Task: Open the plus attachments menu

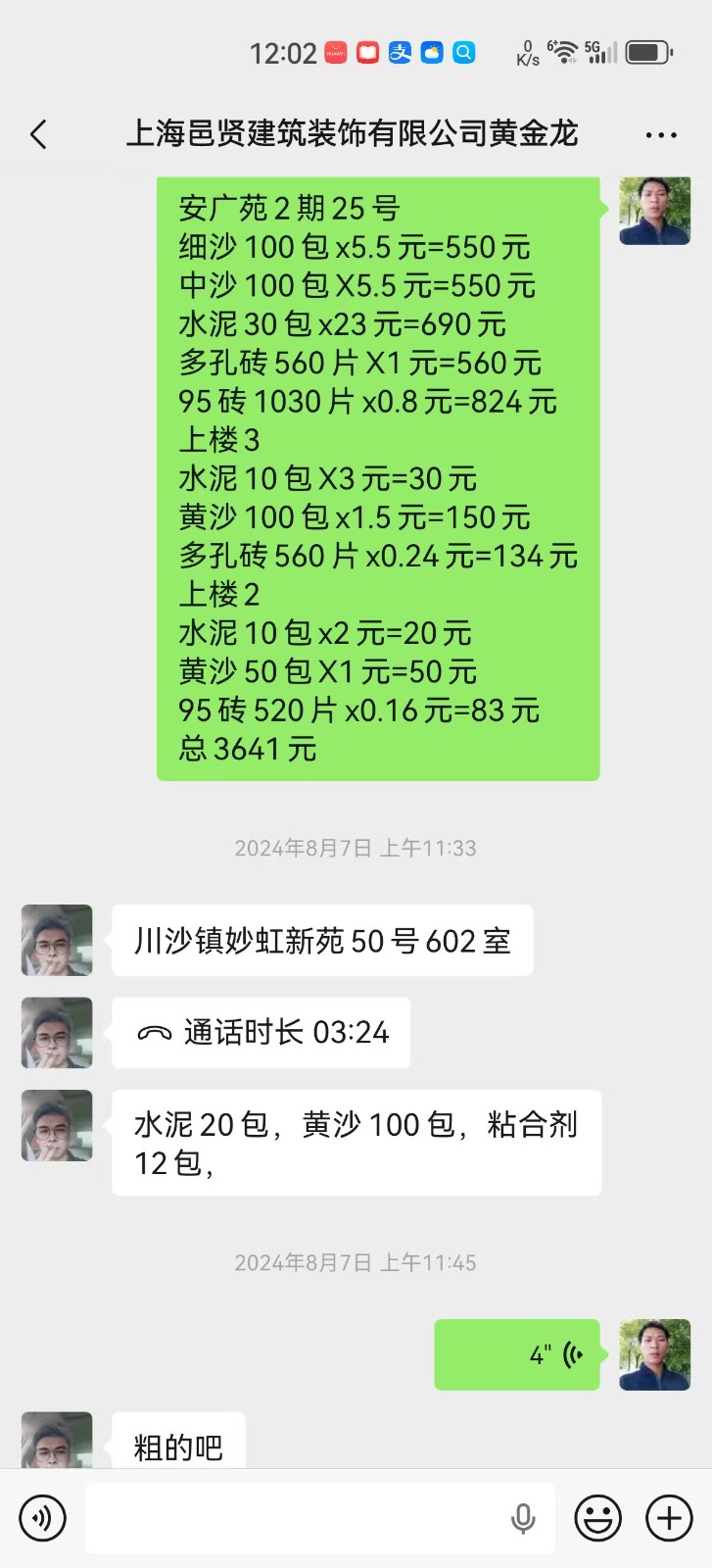Action: [x=669, y=1518]
